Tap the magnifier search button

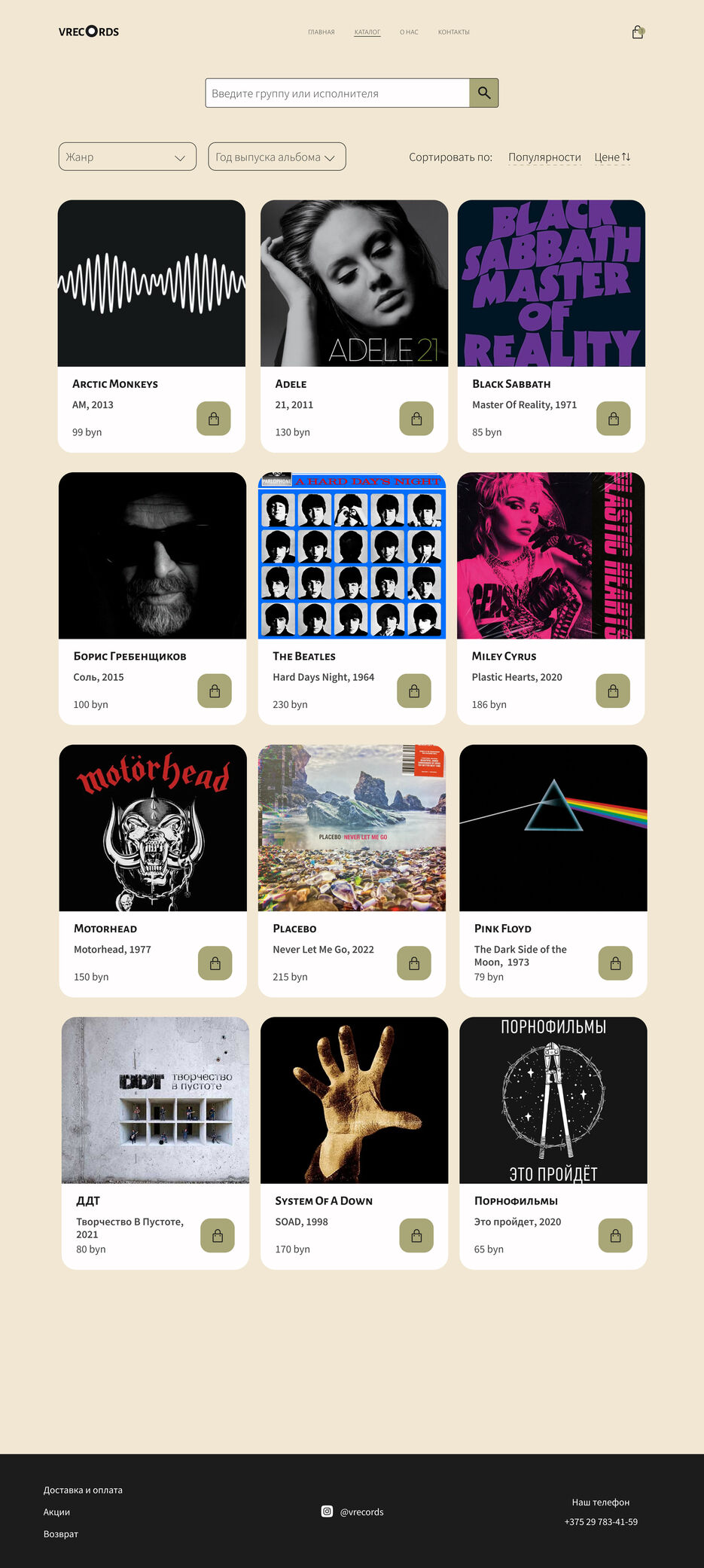[484, 93]
